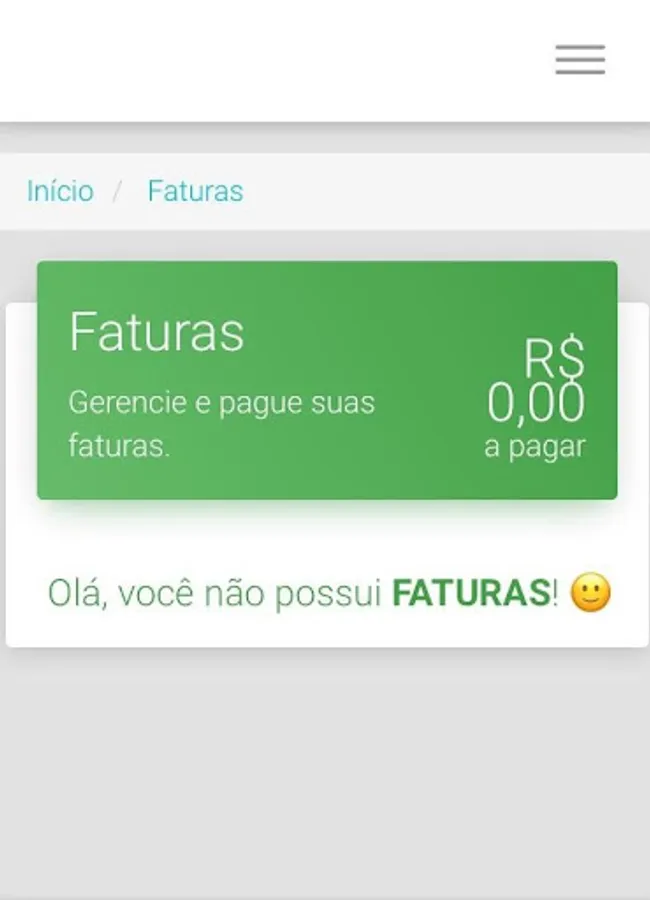Go to the Início breadcrumb link
Viewport: 650px width, 900px height.
pos(60,191)
